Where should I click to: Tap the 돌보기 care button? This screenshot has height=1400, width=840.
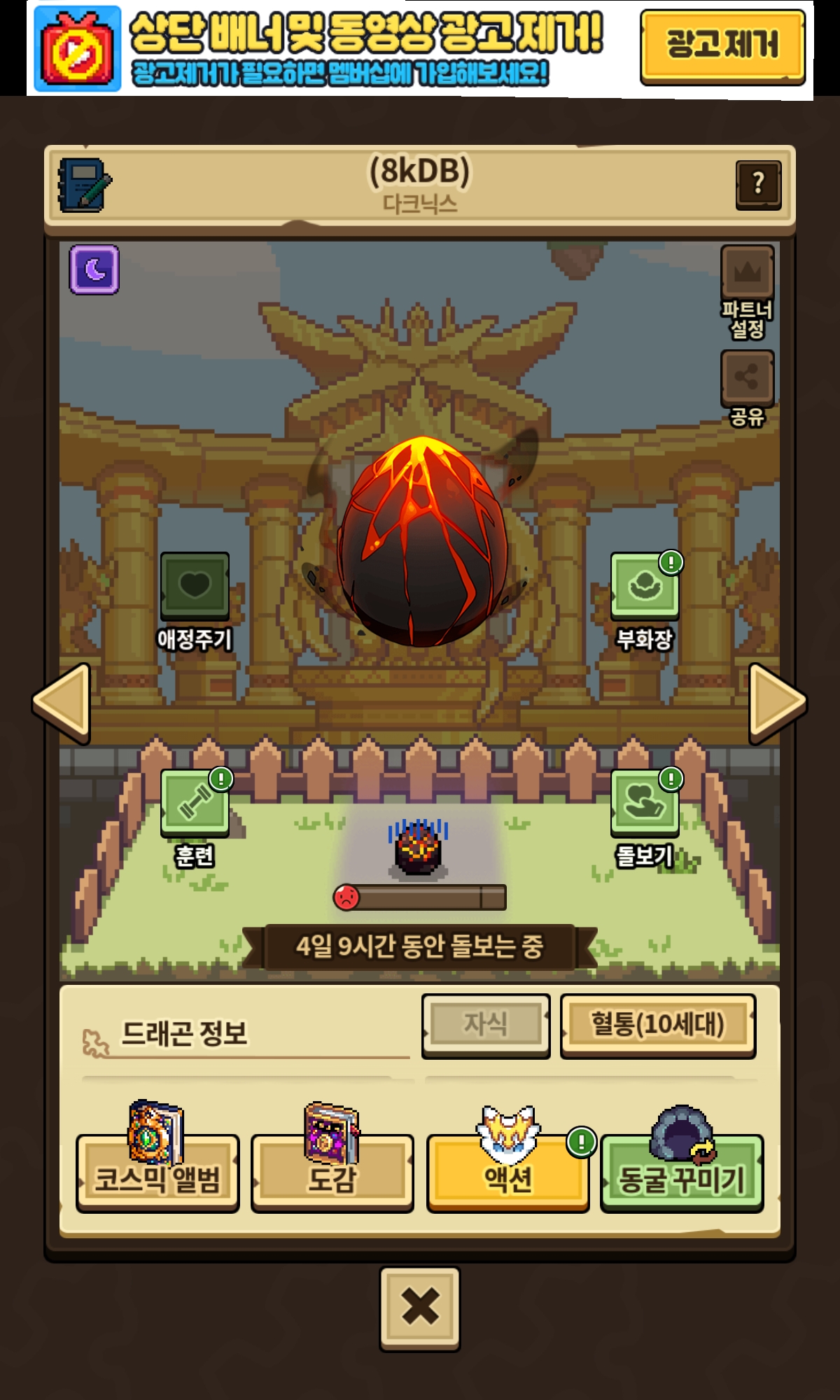[645, 818]
